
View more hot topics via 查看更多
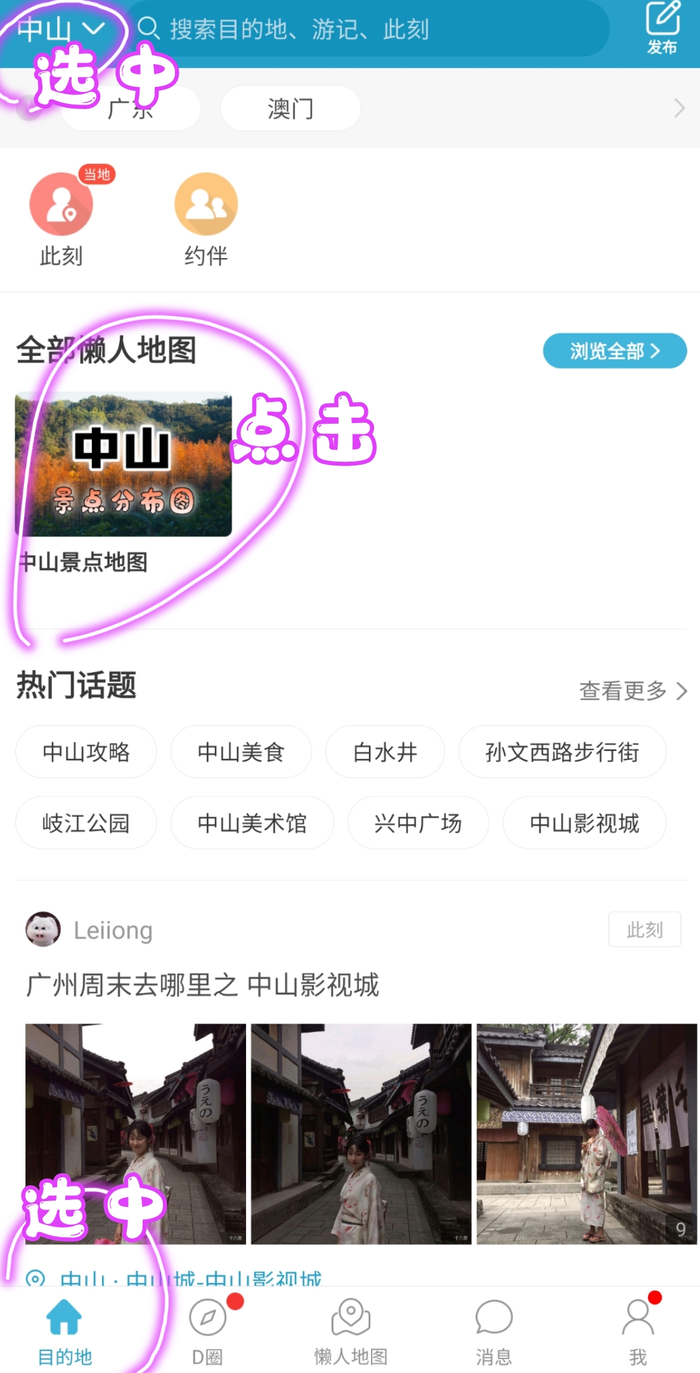click(x=632, y=690)
